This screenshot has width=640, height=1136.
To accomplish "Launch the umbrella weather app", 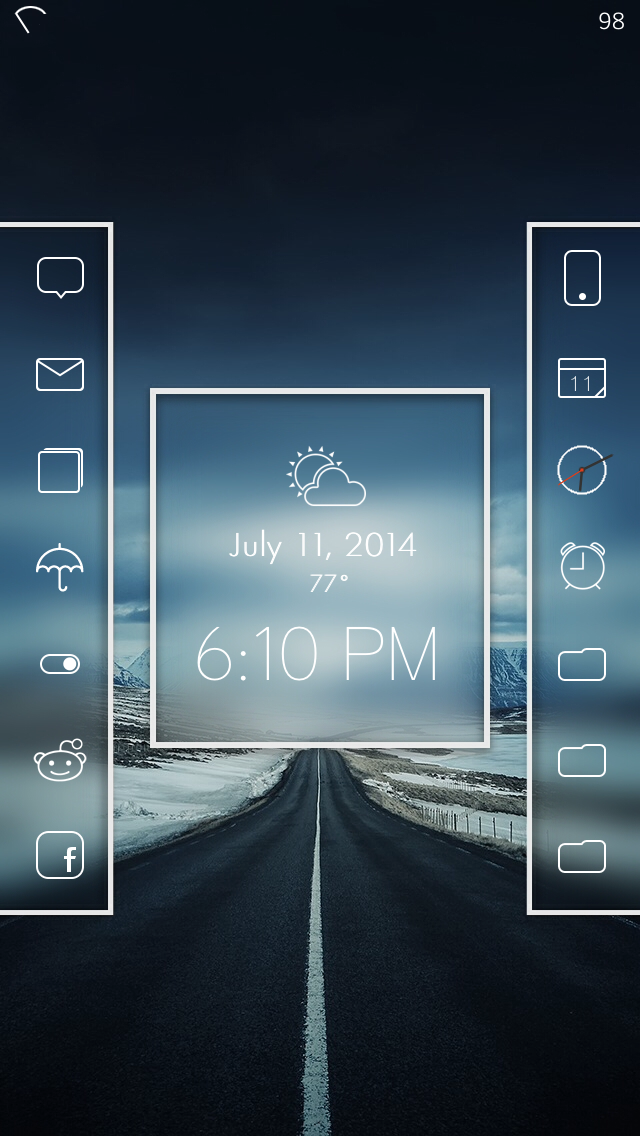I will point(60,566).
